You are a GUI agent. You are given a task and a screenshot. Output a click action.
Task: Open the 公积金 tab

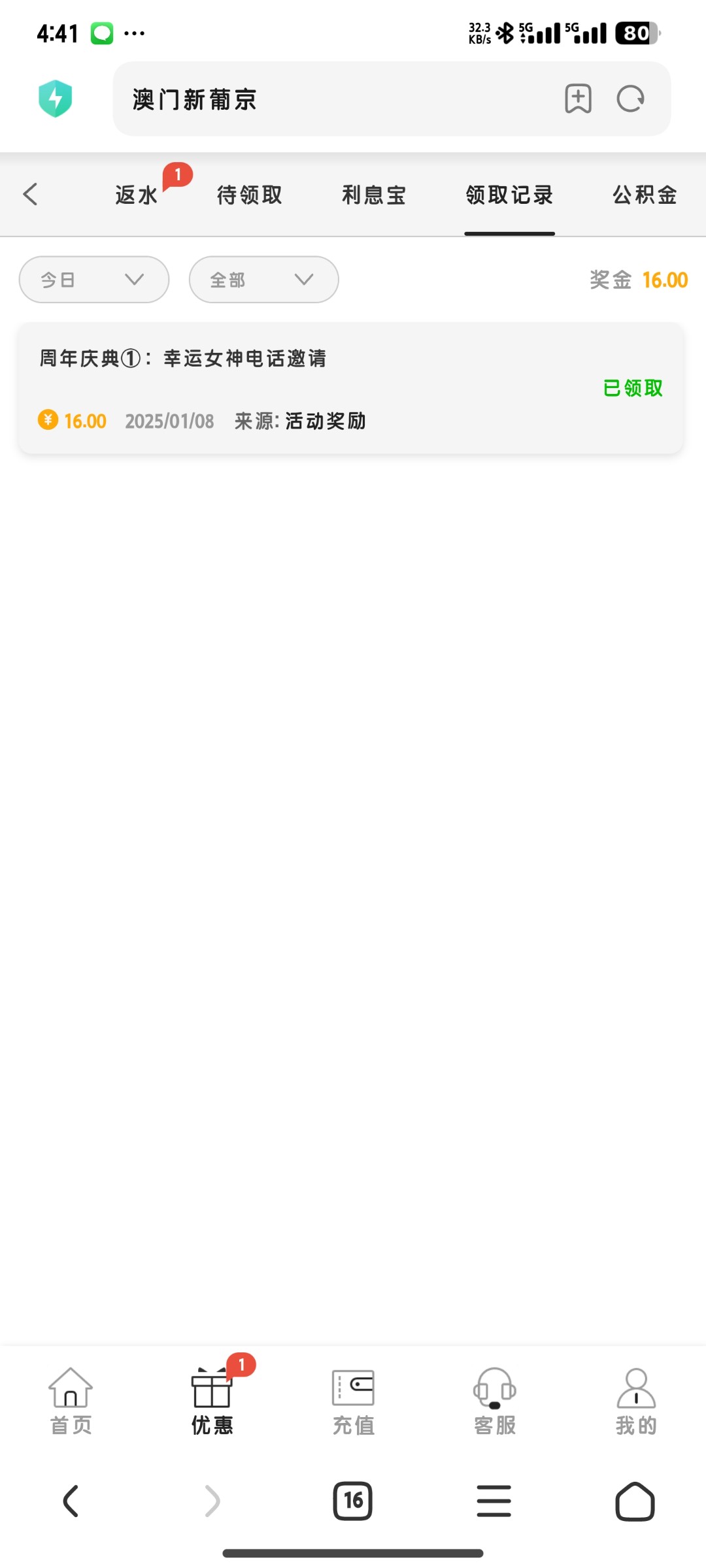[x=645, y=195]
